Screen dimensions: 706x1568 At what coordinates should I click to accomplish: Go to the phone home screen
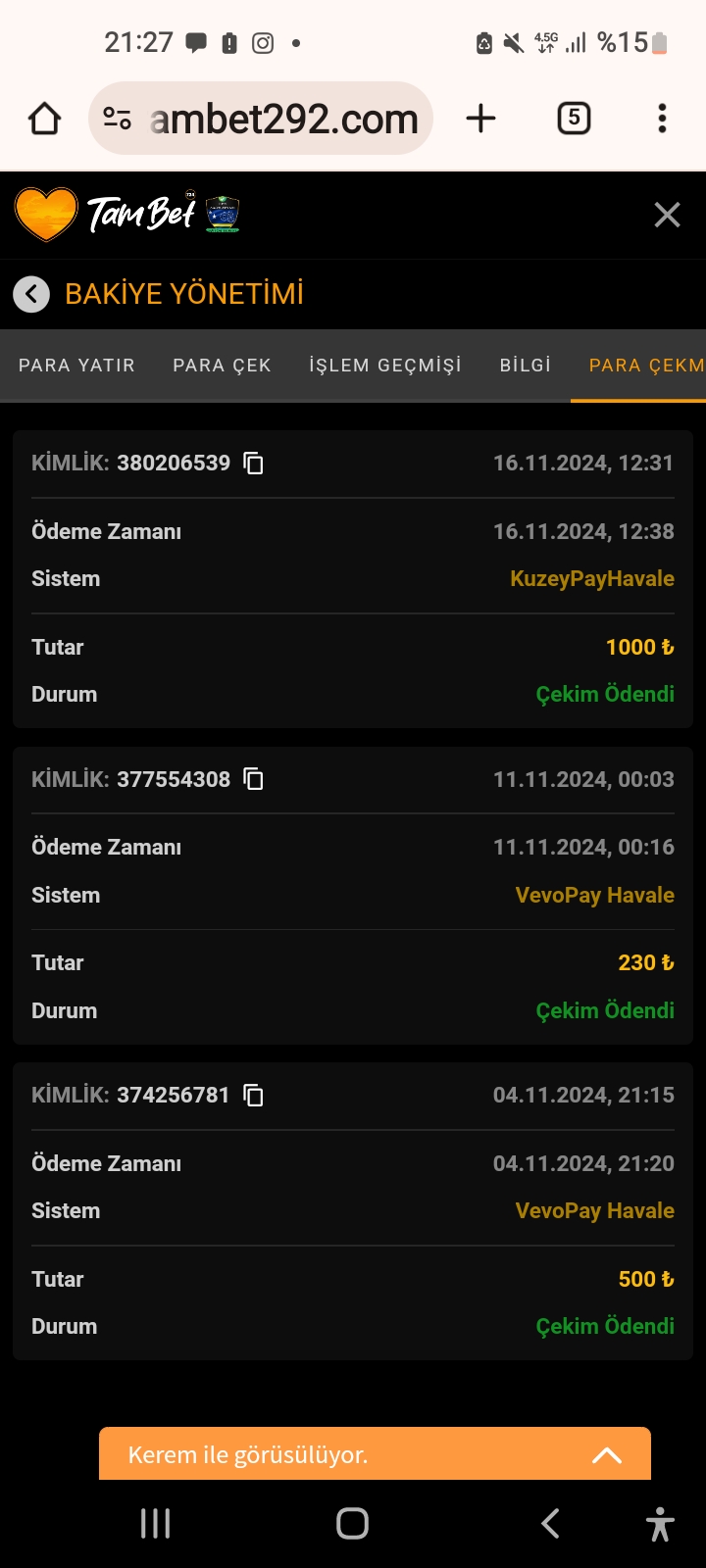point(352,1523)
